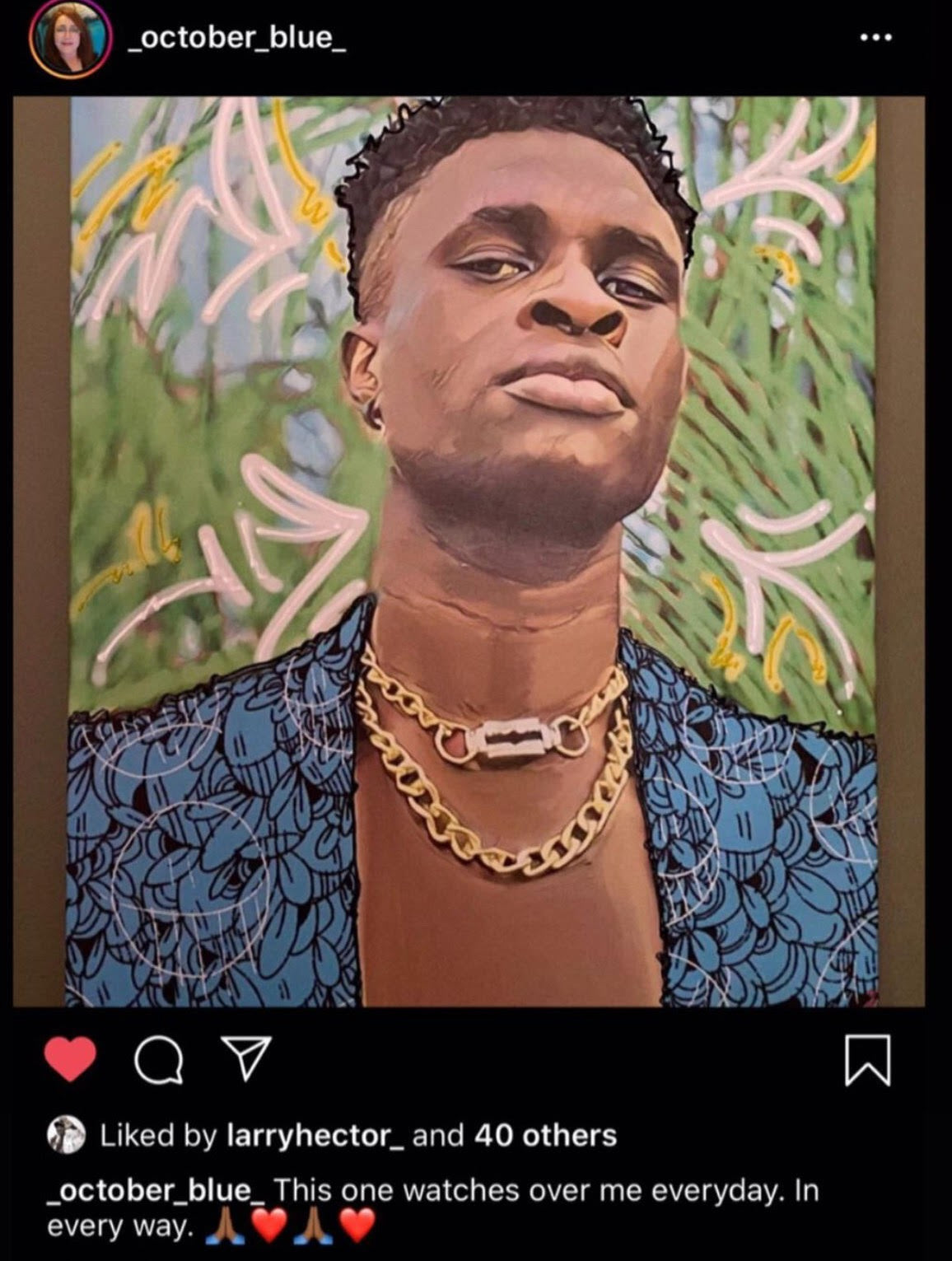The height and width of the screenshot is (1261, 952).
Task: Open the _october_blue_ username in the header
Action: (237, 38)
